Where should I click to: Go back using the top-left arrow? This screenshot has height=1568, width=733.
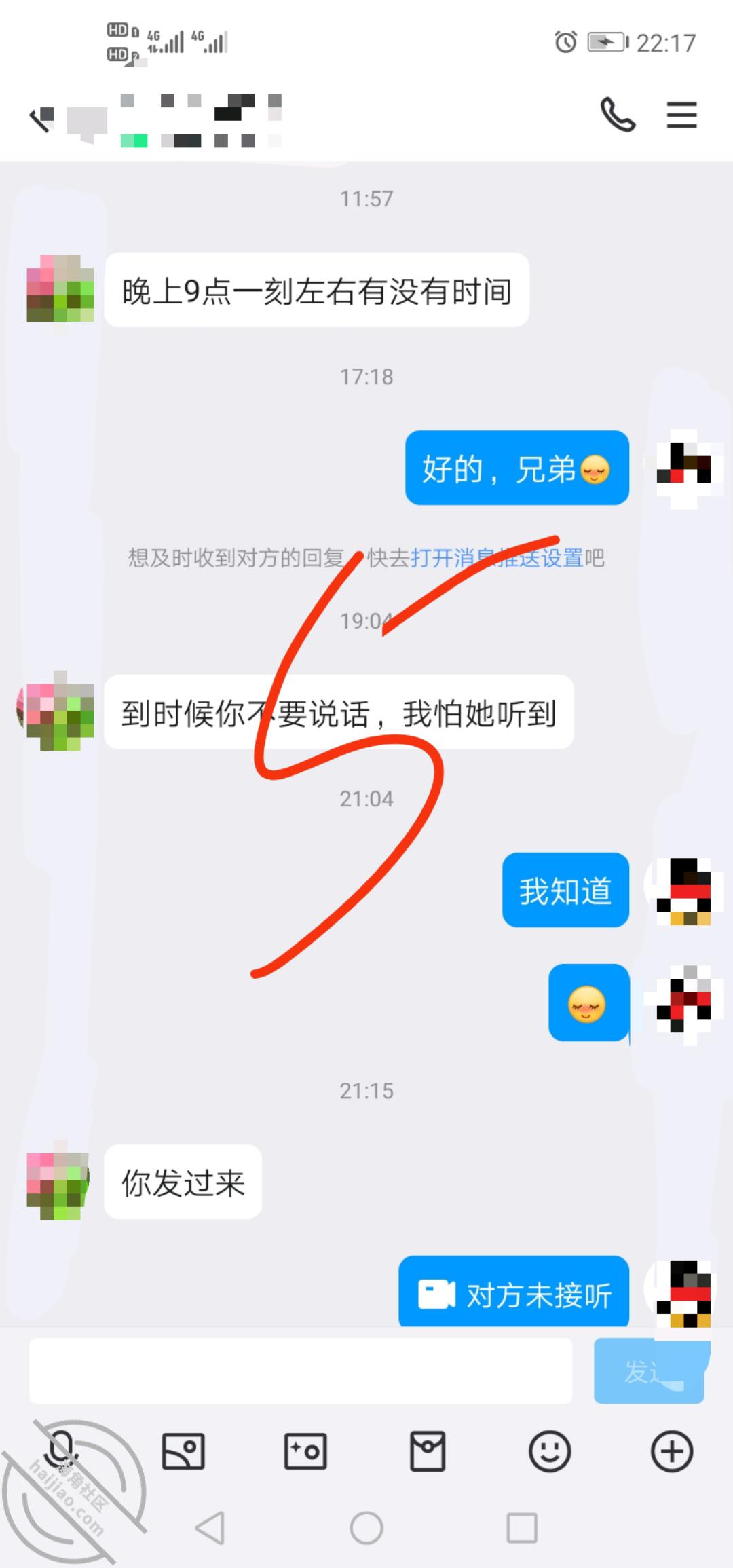41,120
